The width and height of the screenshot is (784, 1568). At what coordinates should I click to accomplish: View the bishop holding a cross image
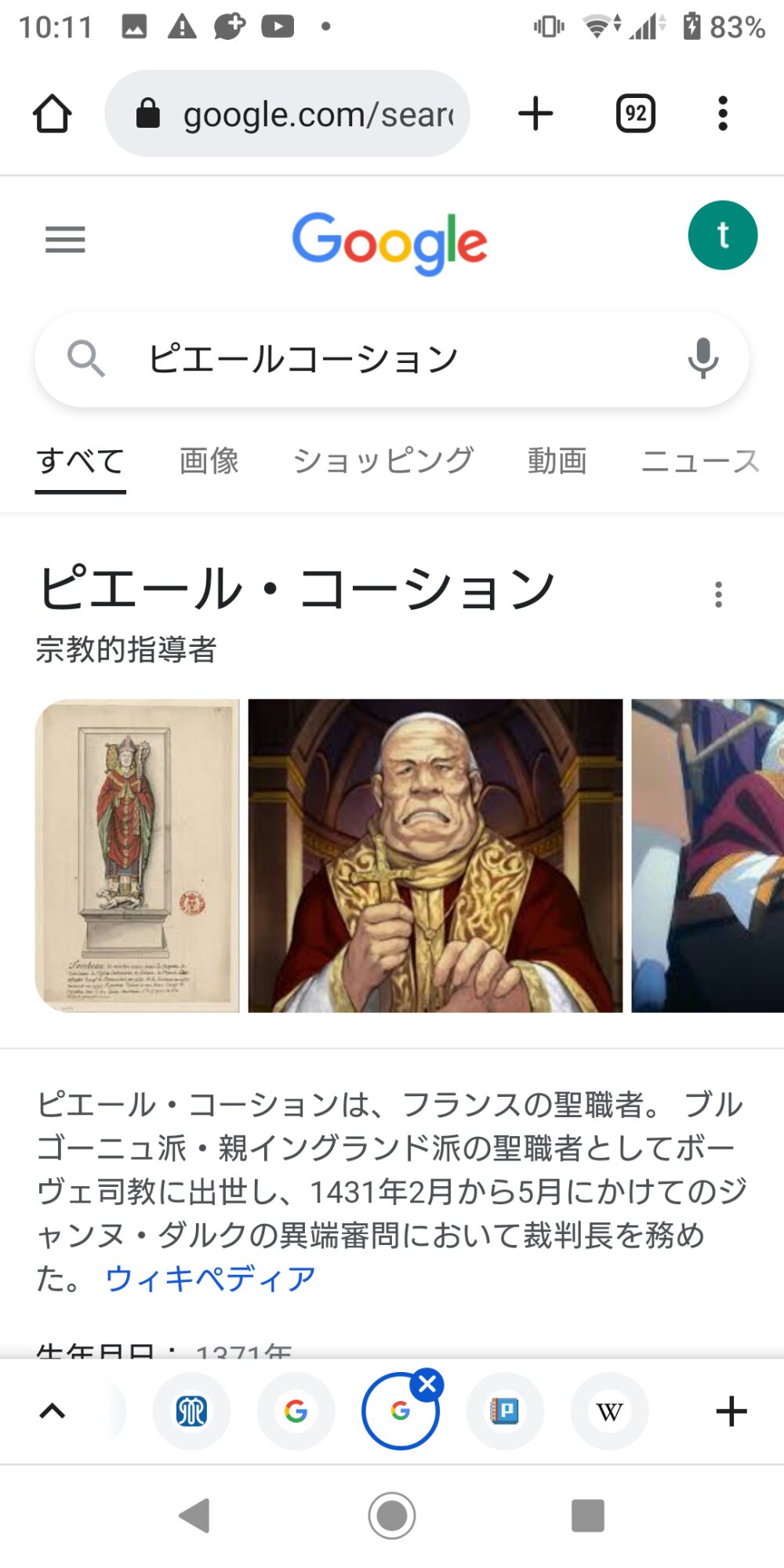pos(435,855)
